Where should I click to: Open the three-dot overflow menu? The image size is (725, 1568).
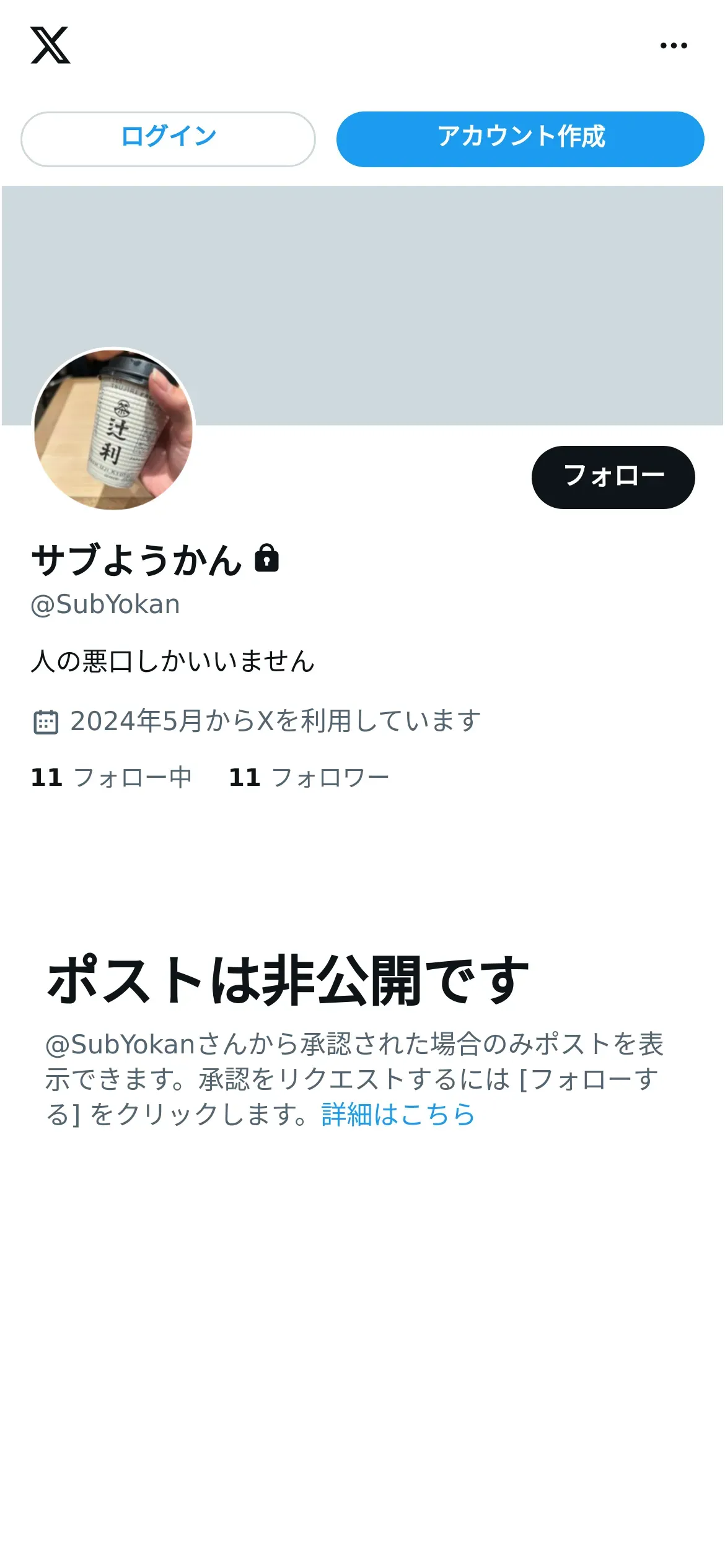[x=673, y=45]
